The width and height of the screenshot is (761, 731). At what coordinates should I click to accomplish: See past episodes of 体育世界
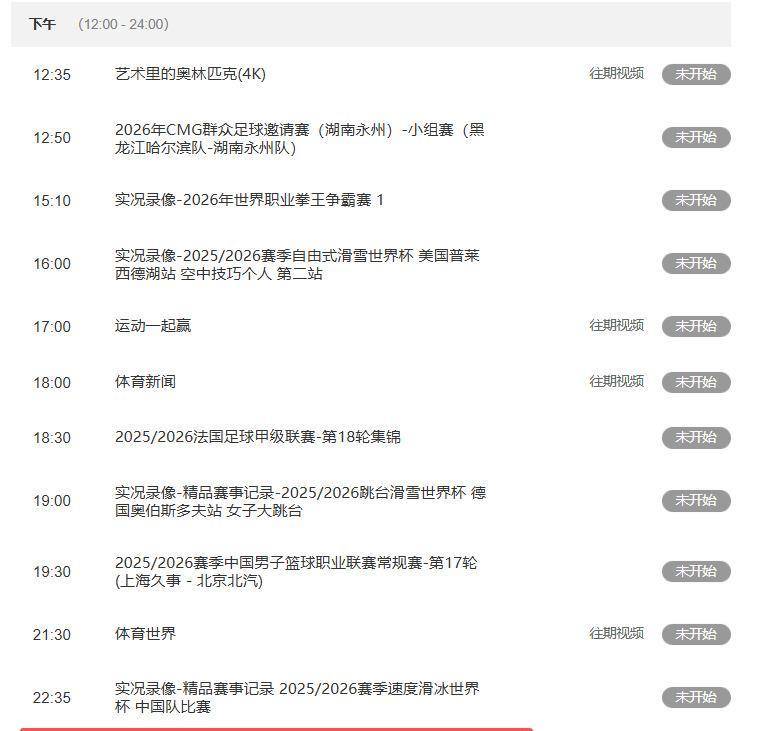coord(616,634)
